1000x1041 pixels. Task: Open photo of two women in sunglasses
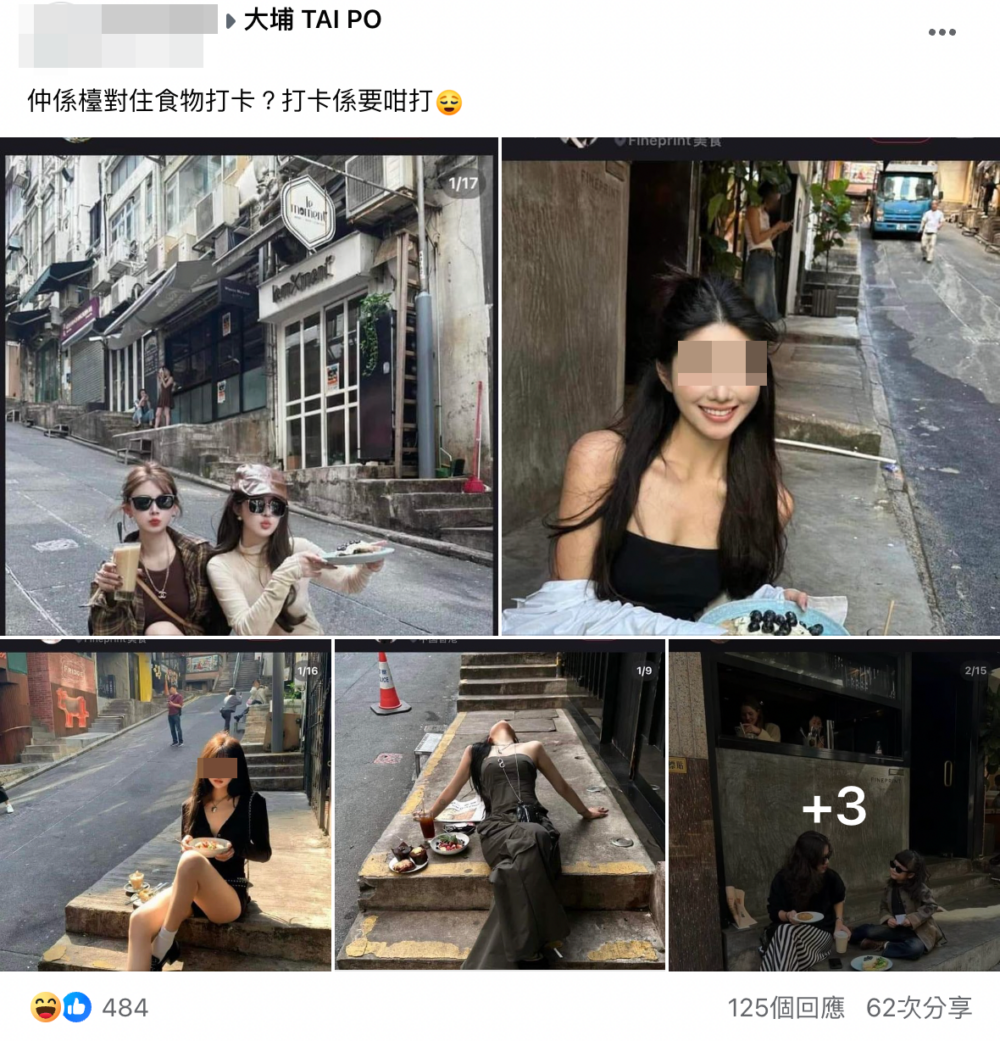pyautogui.click(x=249, y=390)
